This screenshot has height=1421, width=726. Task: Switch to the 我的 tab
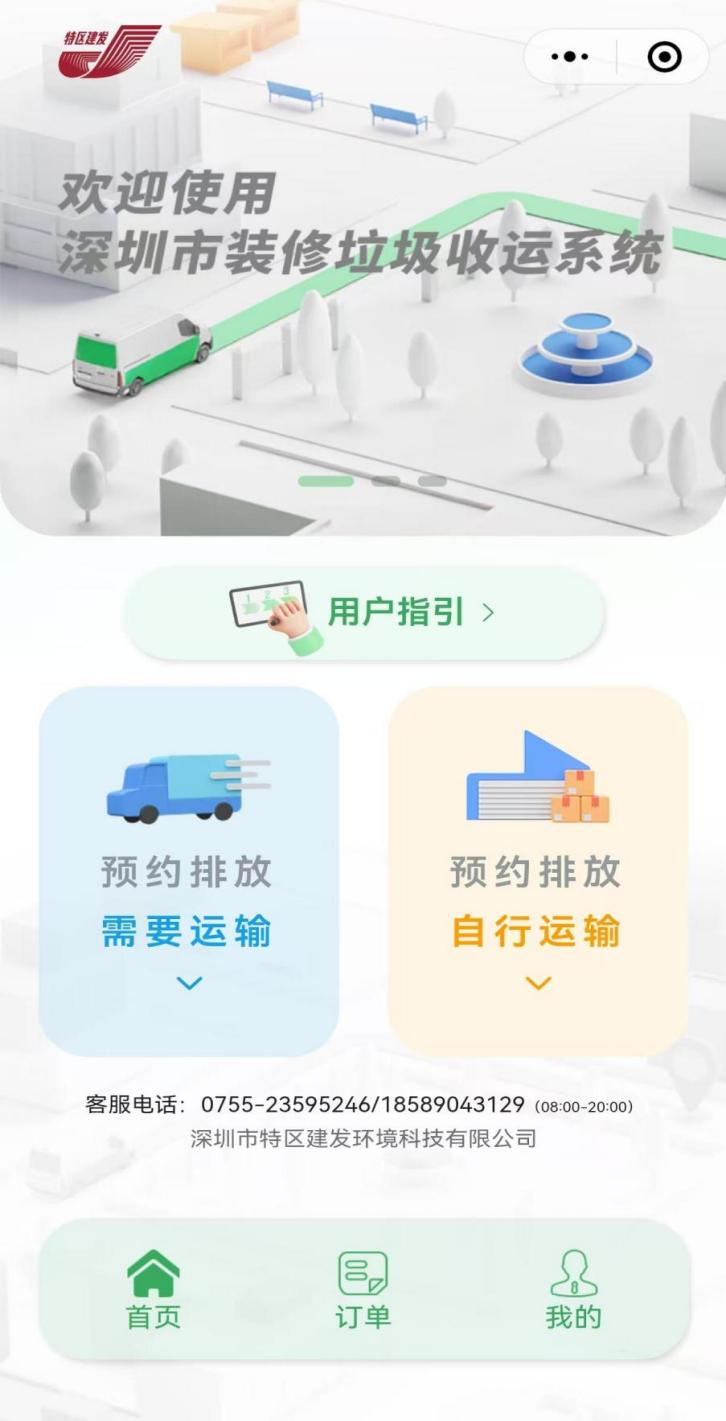point(573,1290)
